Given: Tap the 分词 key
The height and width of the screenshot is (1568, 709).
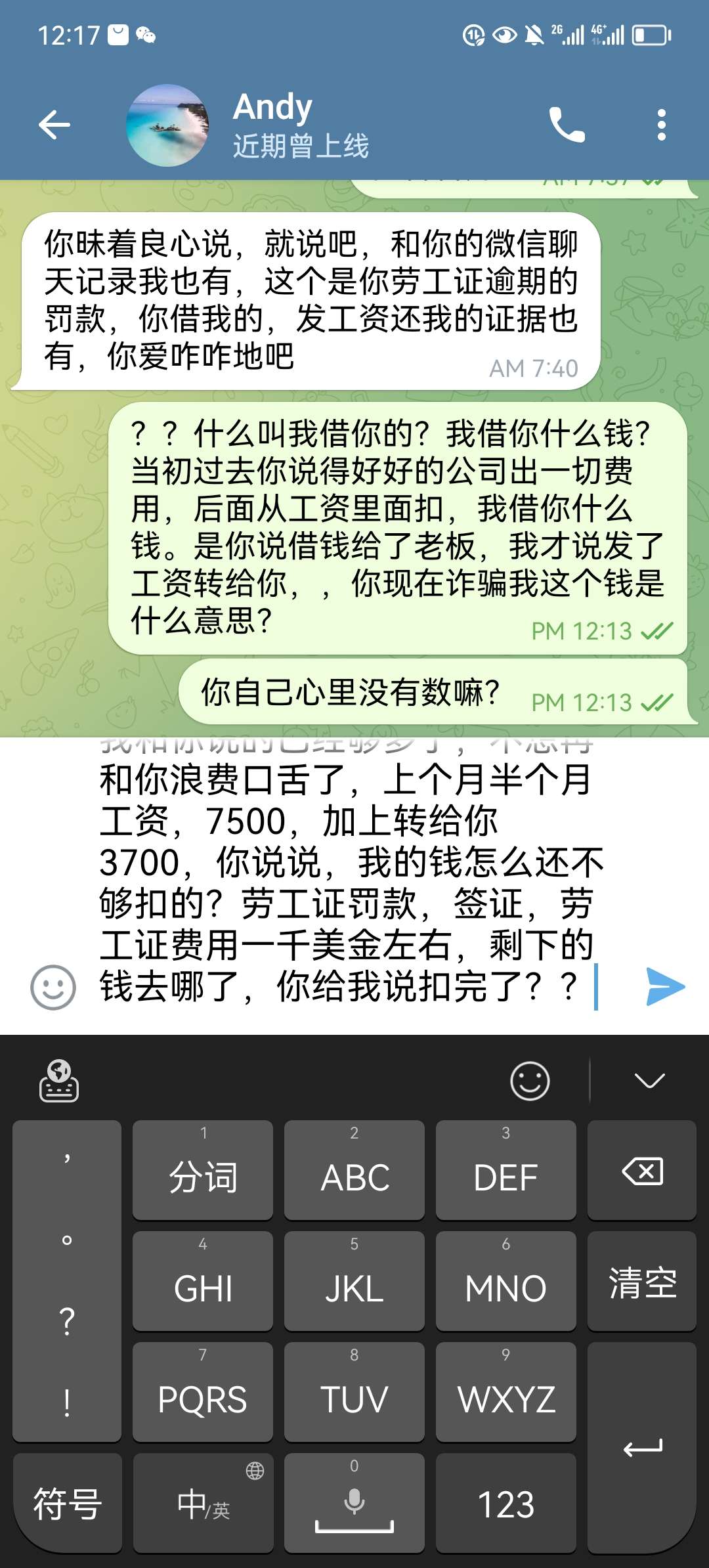Looking at the screenshot, I should (203, 1171).
